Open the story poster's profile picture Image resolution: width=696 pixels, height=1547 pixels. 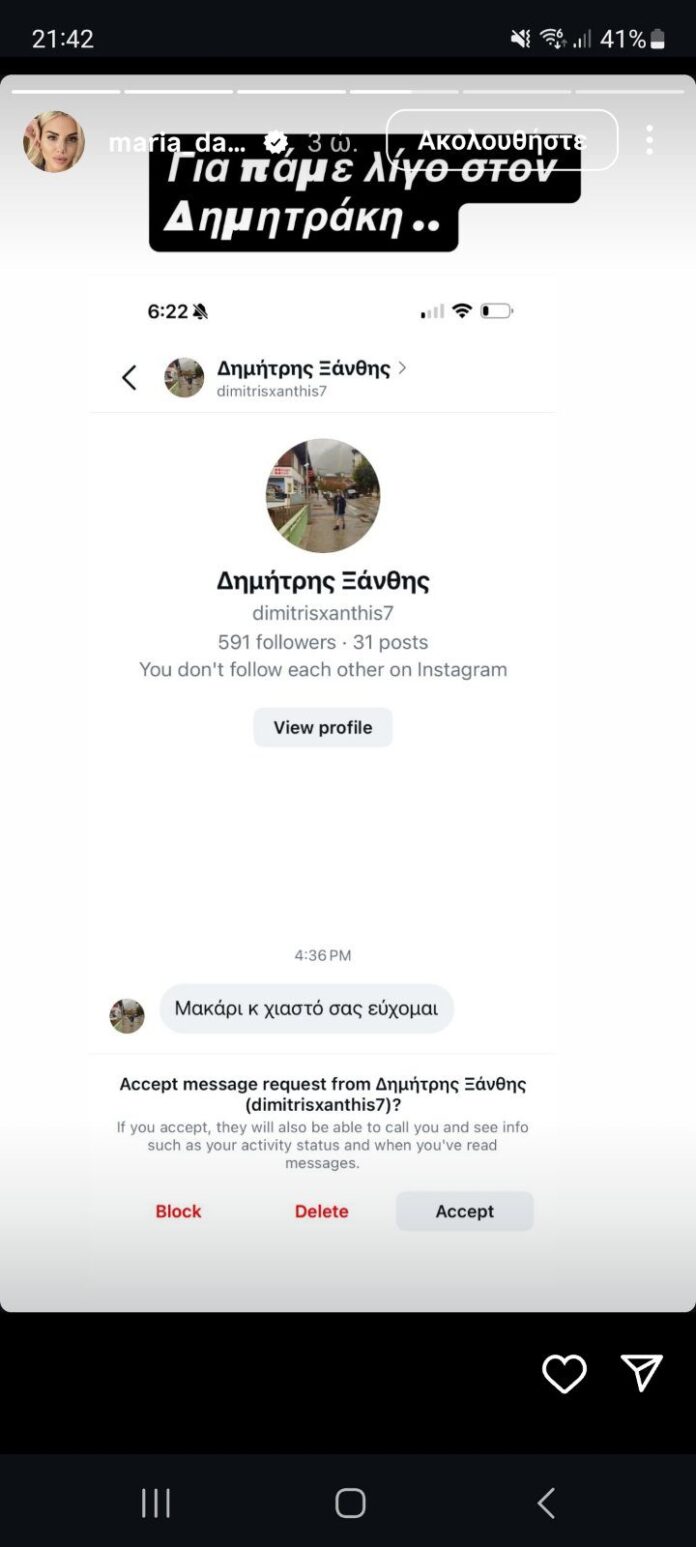point(54,142)
